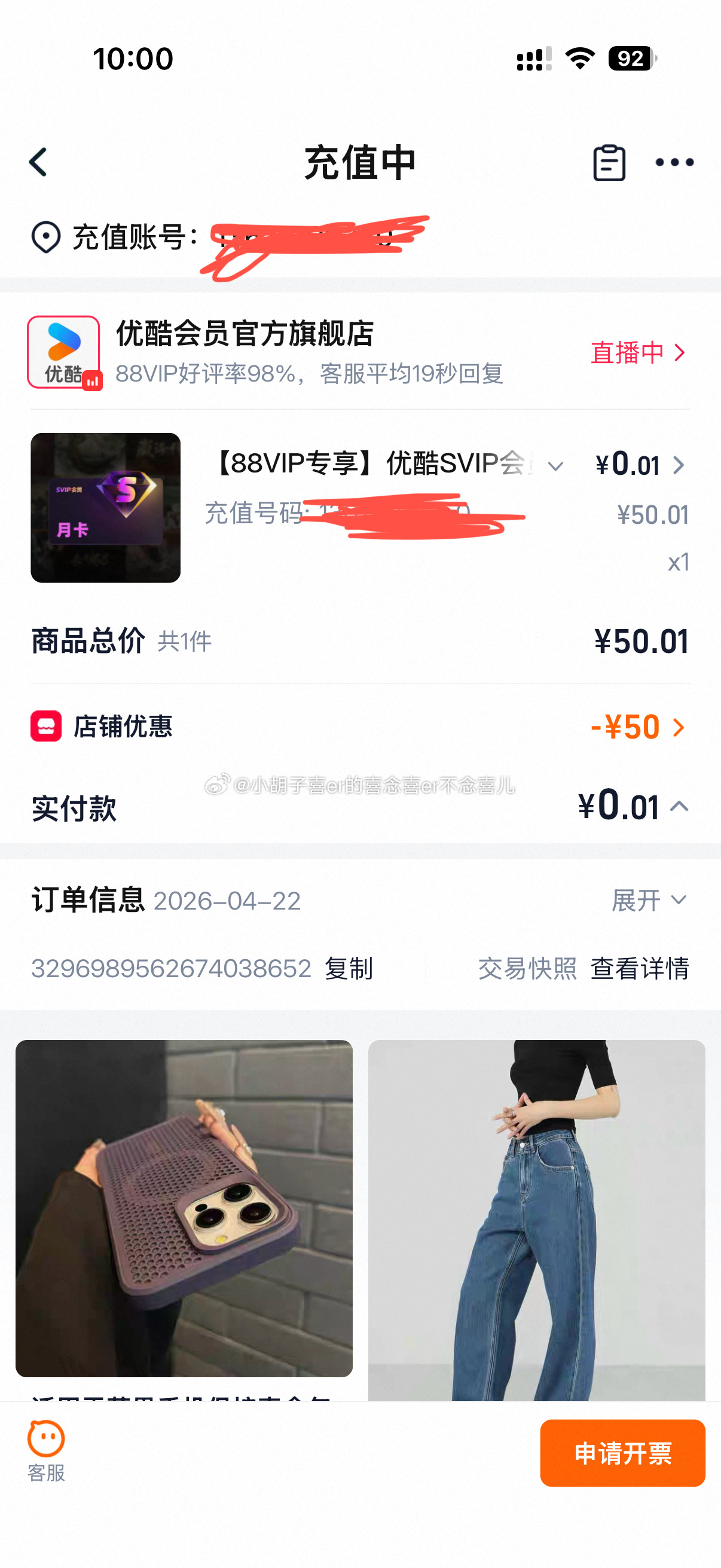Open the three-dot overflow menu
This screenshot has width=721, height=1568.
coord(674,163)
